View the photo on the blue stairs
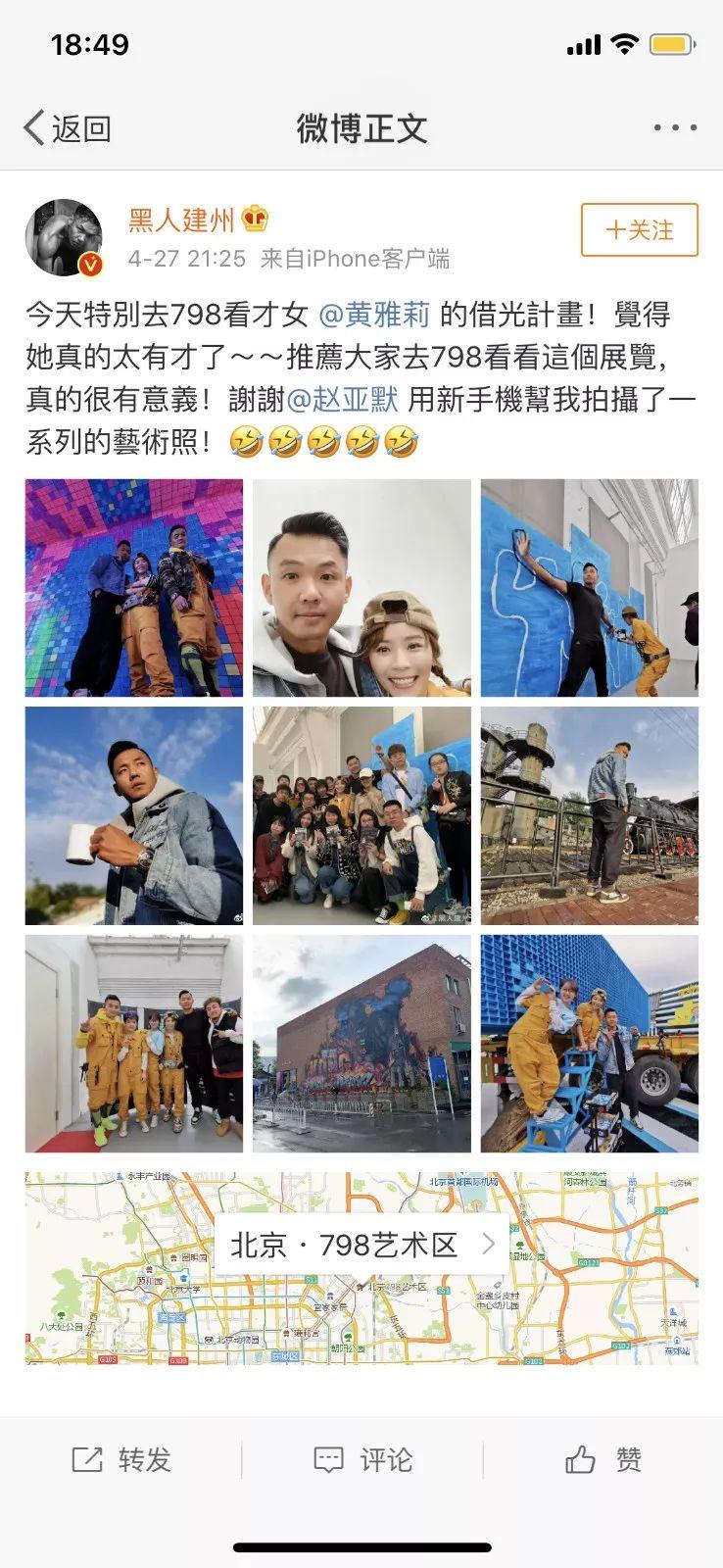 pos(589,1043)
